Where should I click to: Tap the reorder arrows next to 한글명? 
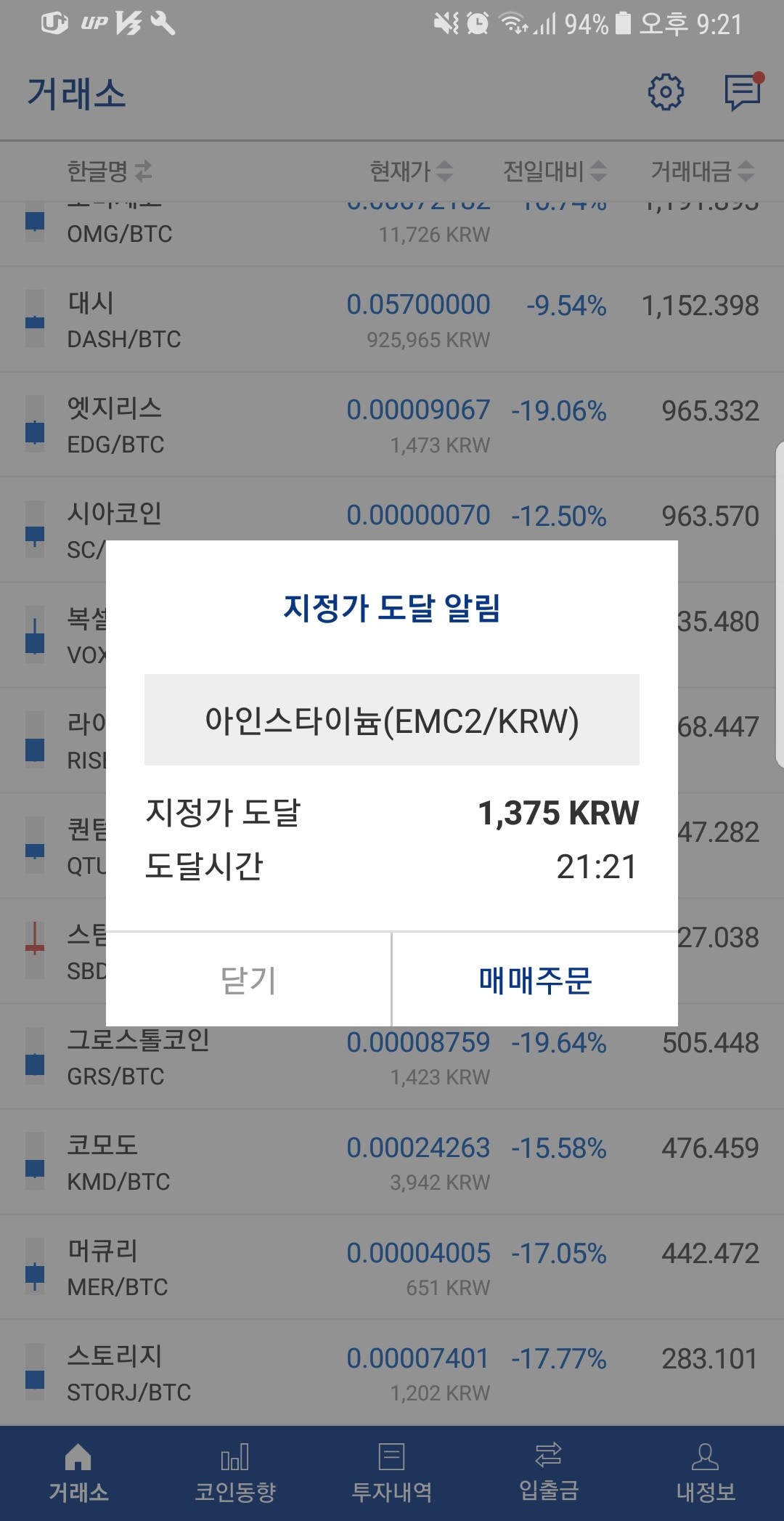pyautogui.click(x=142, y=171)
